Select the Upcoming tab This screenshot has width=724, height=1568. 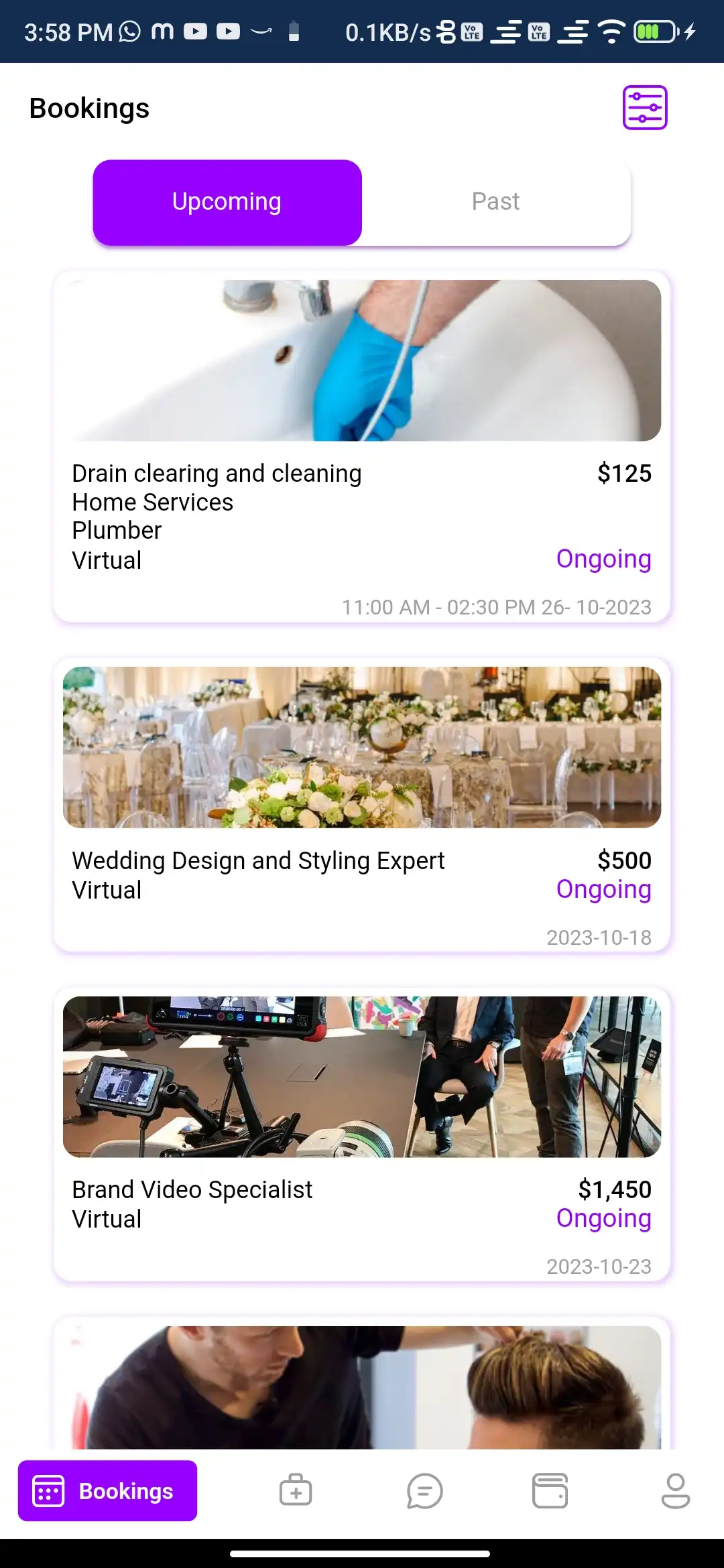(226, 200)
